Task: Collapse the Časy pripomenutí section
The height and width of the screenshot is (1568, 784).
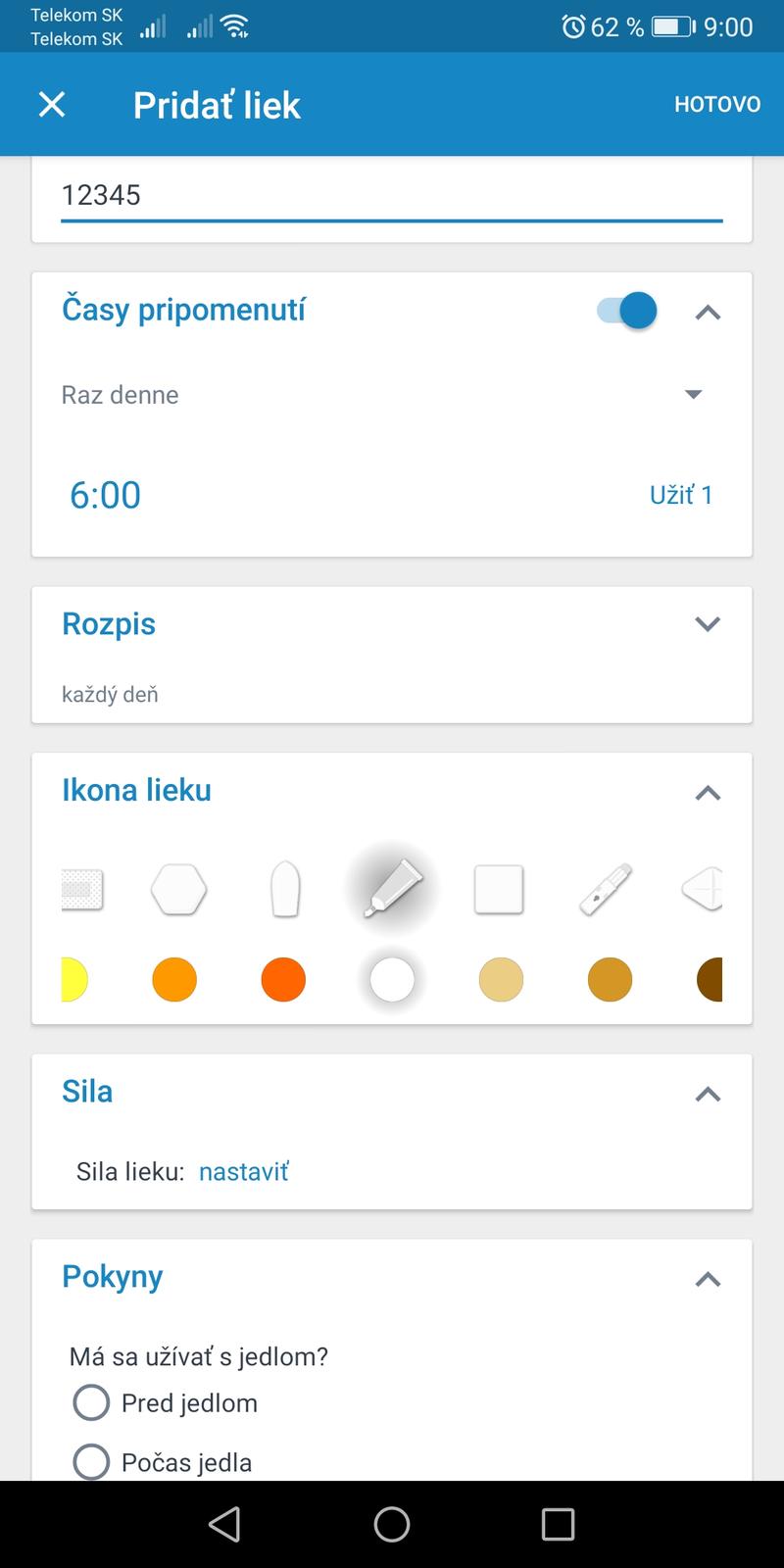Action: point(708,313)
